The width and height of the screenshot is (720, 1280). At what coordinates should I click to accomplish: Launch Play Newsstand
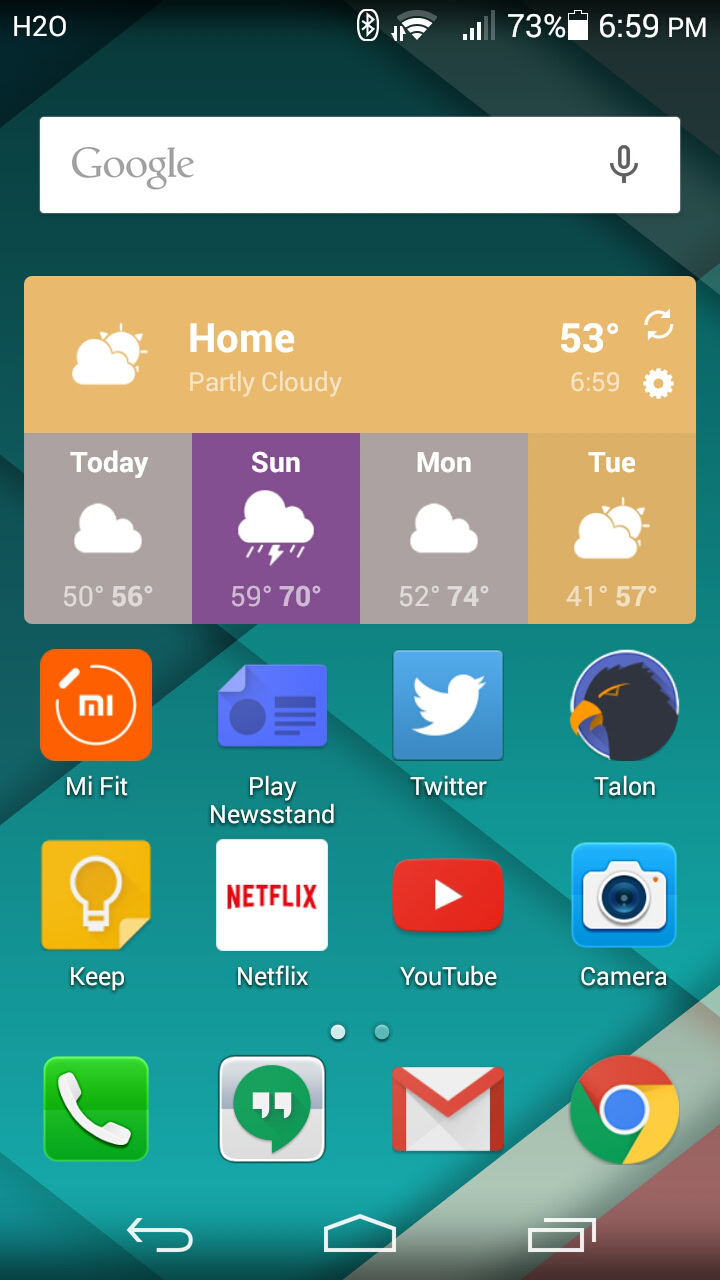tap(272, 706)
